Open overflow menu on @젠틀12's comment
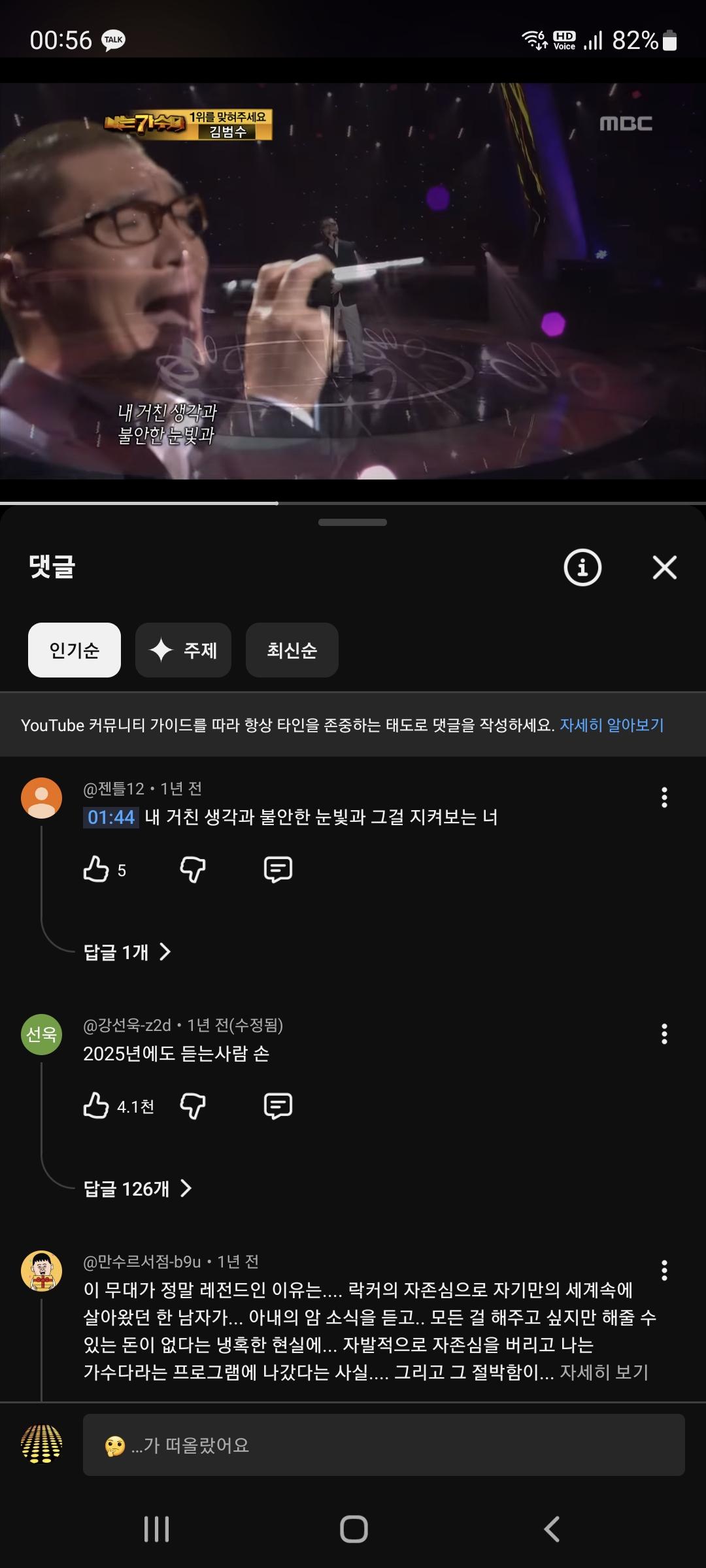The image size is (706, 1568). tap(664, 798)
